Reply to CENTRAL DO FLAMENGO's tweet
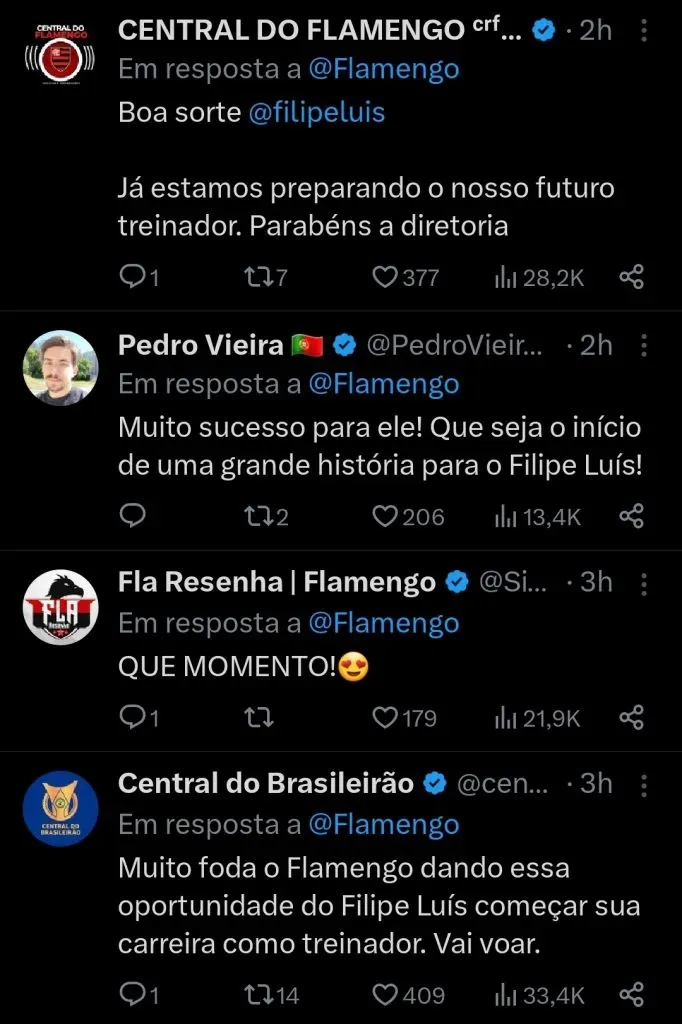Screen dimensions: 682x1024 pyautogui.click(x=132, y=277)
